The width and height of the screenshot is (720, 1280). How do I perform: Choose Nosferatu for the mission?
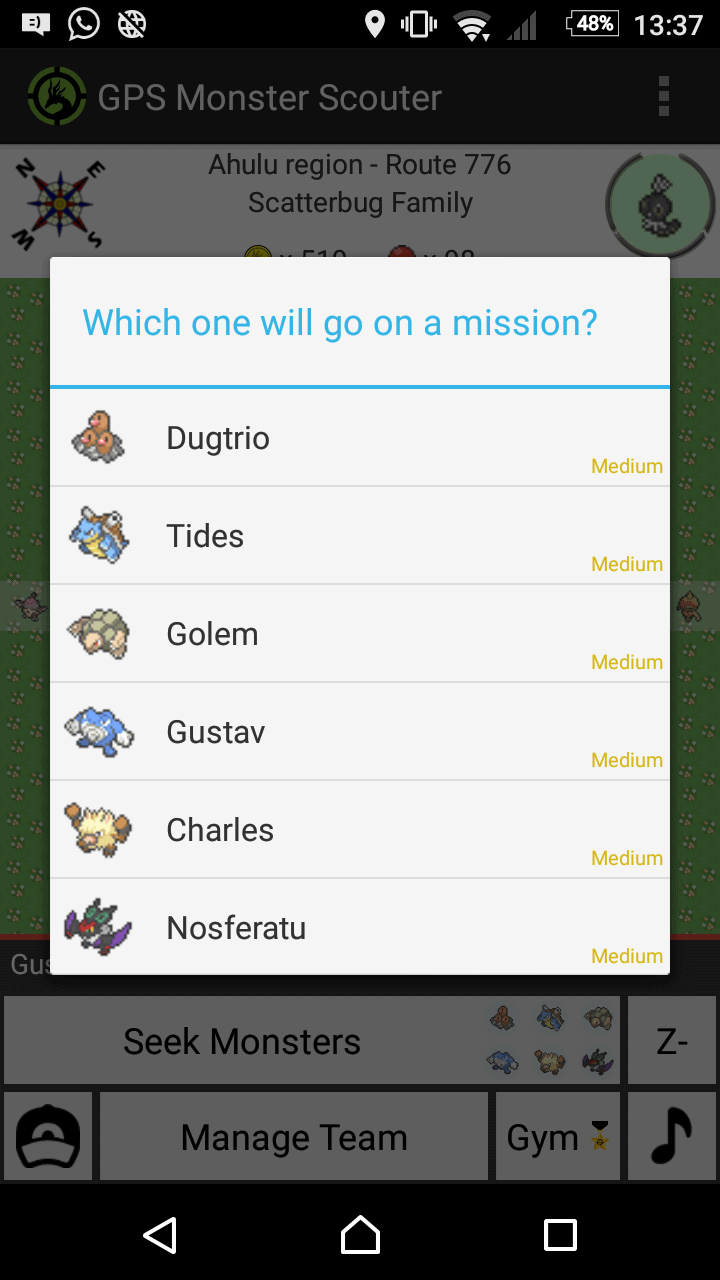coord(360,928)
